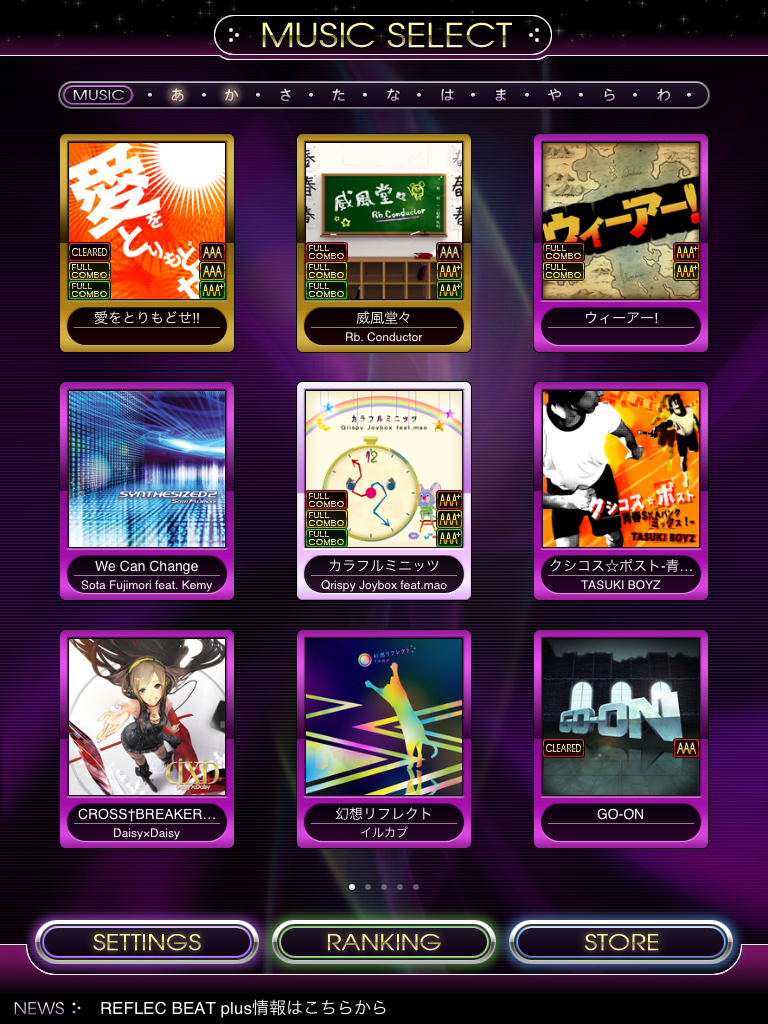Open the SETTINGS button

147,942
